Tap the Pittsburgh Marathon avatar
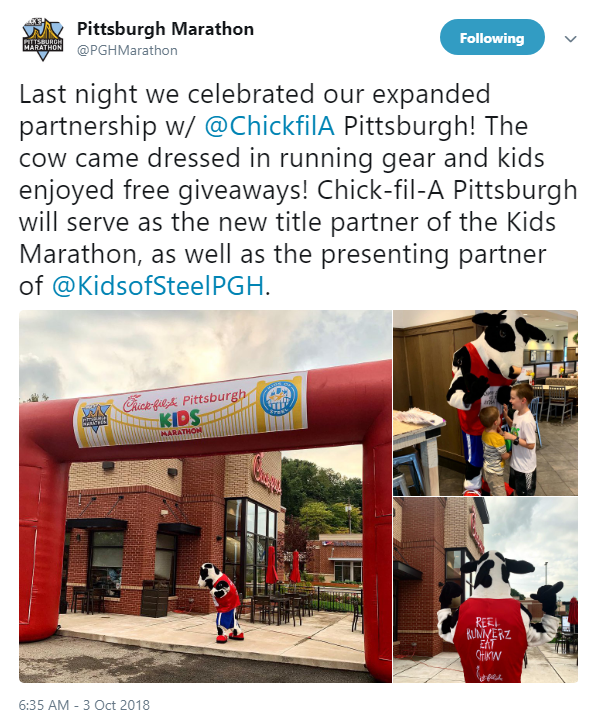Screen dimensions: 610x722 [x=42, y=39]
